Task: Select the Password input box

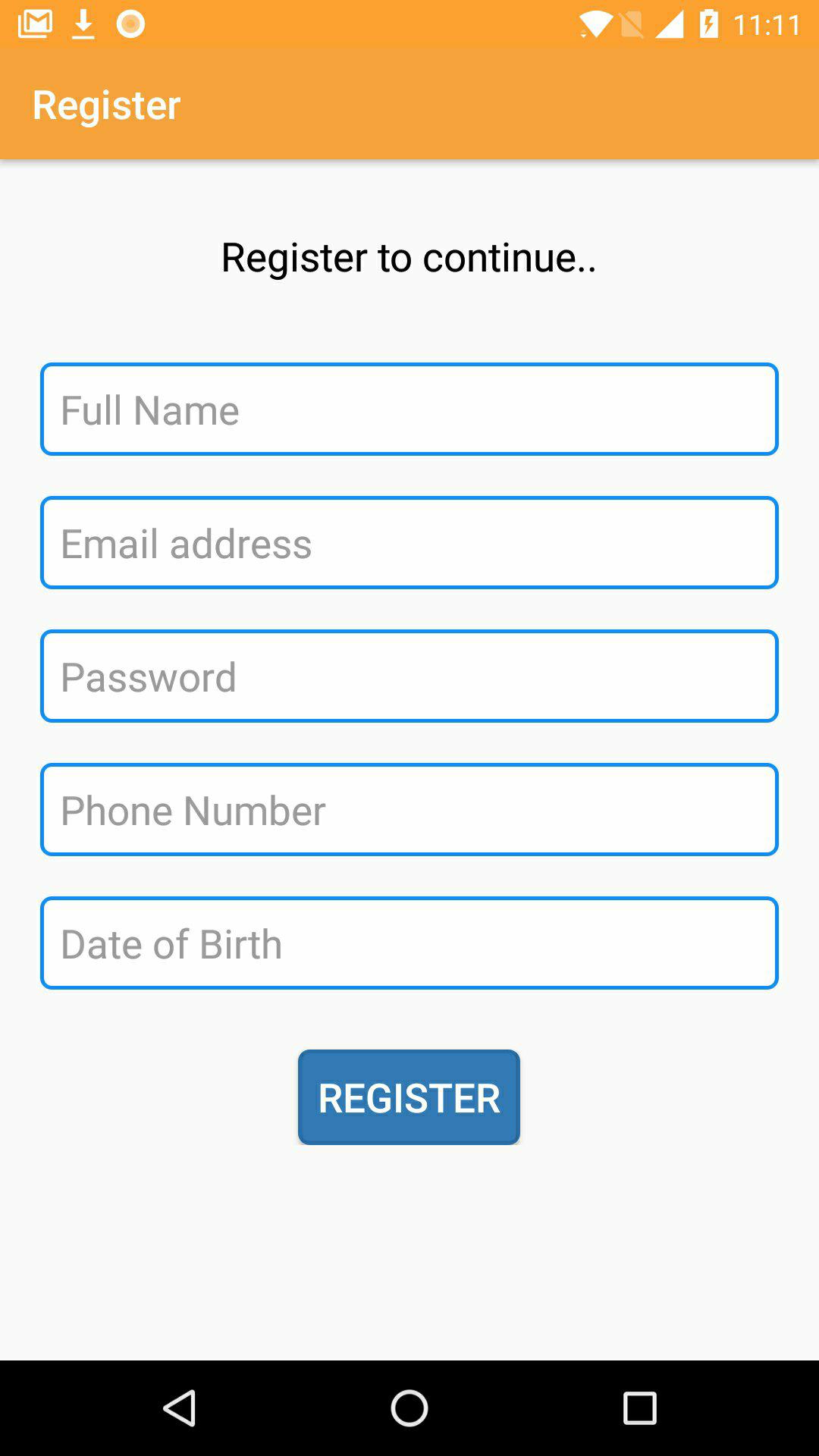Action: 409,676
